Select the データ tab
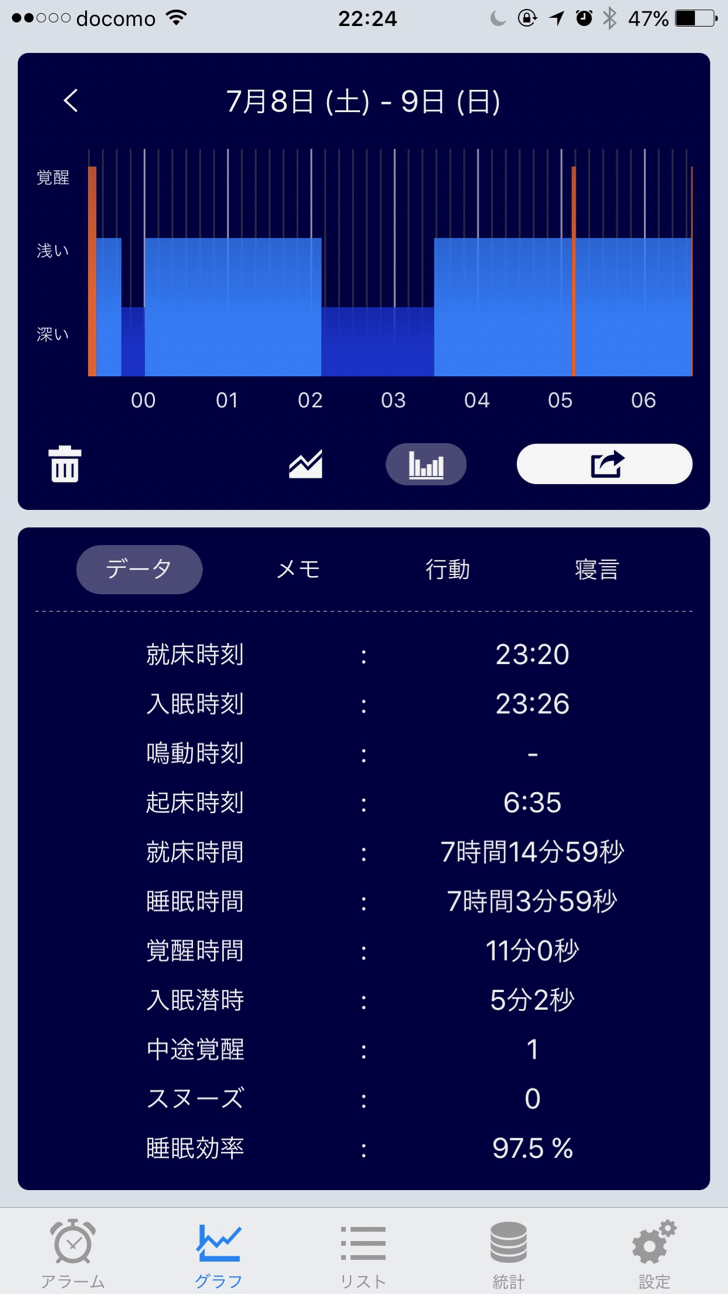The image size is (728, 1294). pyautogui.click(x=139, y=569)
